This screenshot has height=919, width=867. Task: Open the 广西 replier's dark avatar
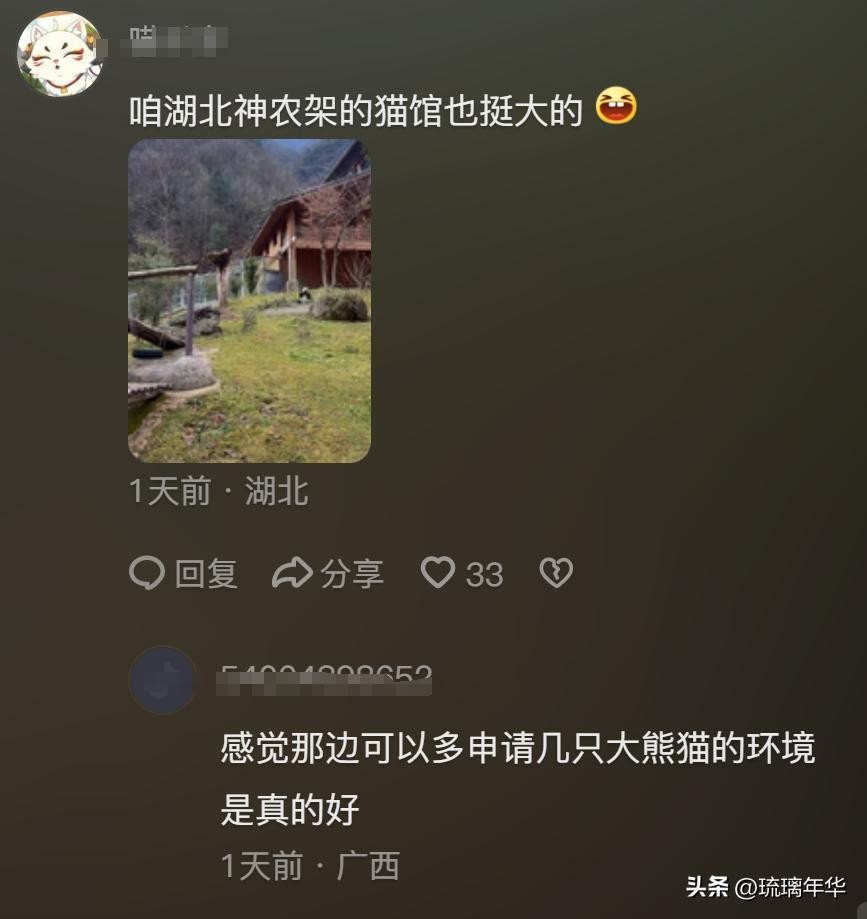pos(162,680)
